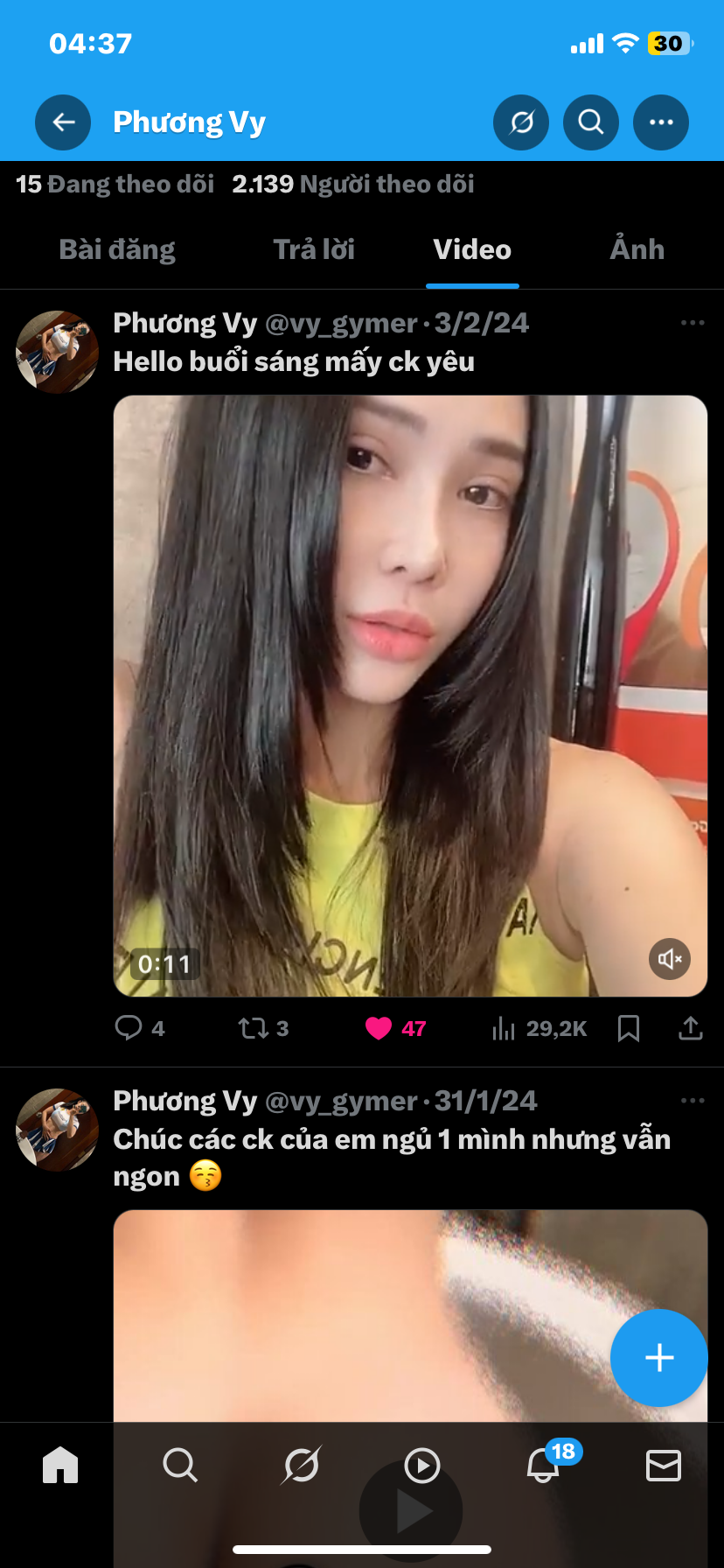This screenshot has height=1568, width=724.
Task: Search within Phương Vy's profile
Action: coord(591,122)
